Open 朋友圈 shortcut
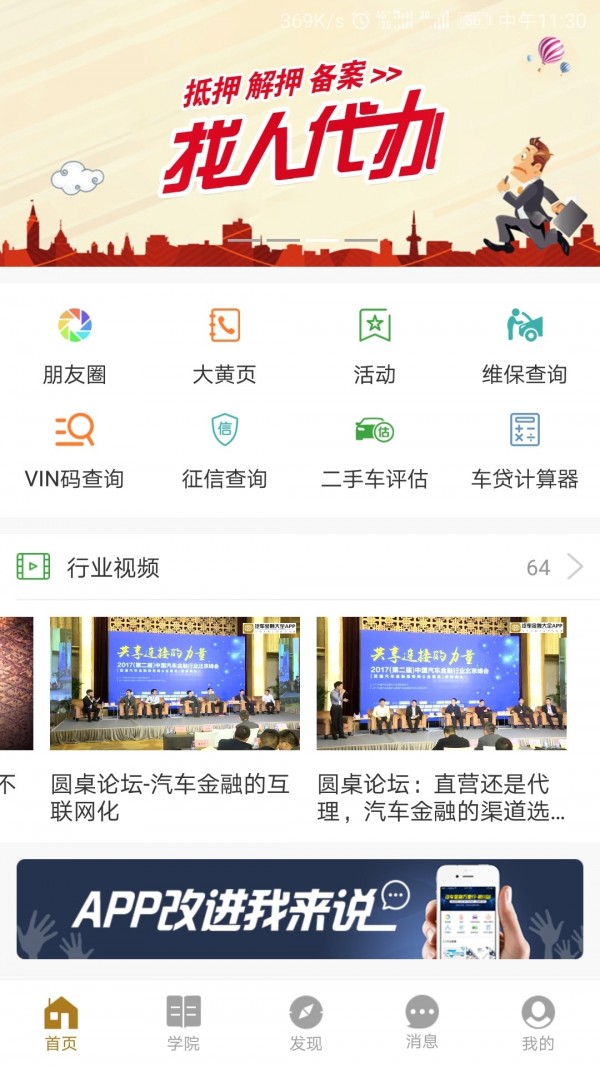600x1067 pixels. (x=75, y=345)
